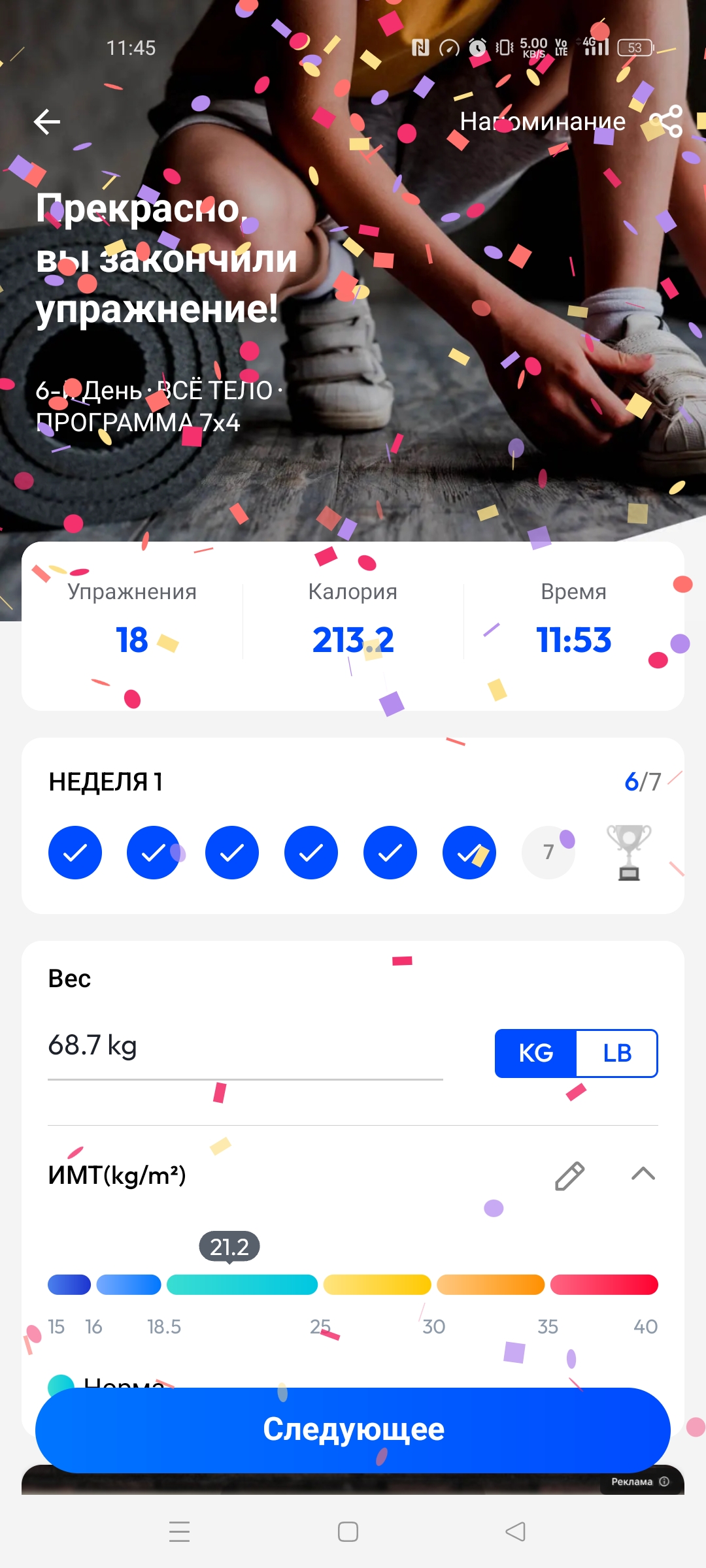Screen dimensions: 706x1568
Task: Tap the Следующее button
Action: (x=353, y=1429)
